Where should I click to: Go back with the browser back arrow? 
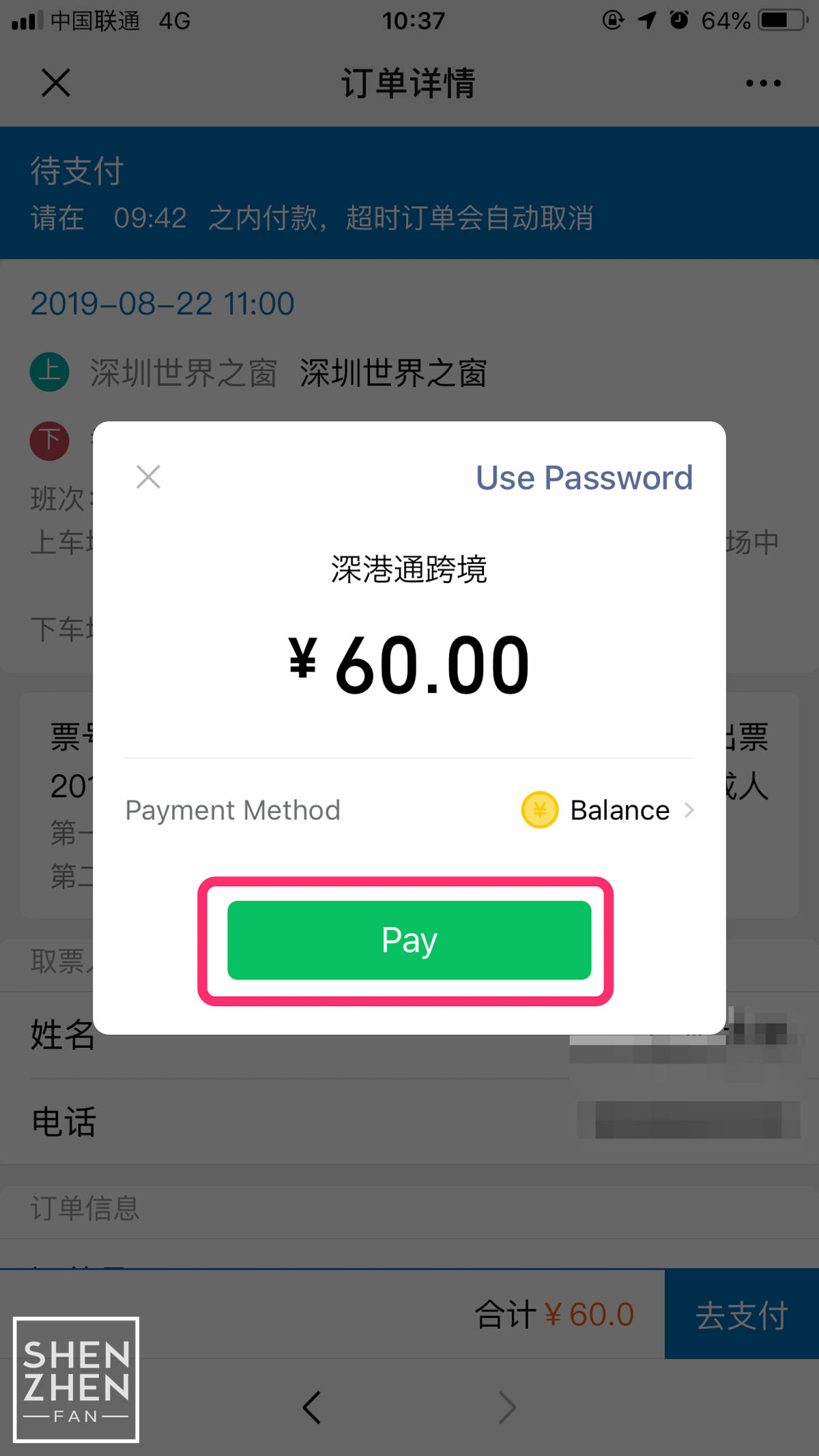click(312, 1407)
